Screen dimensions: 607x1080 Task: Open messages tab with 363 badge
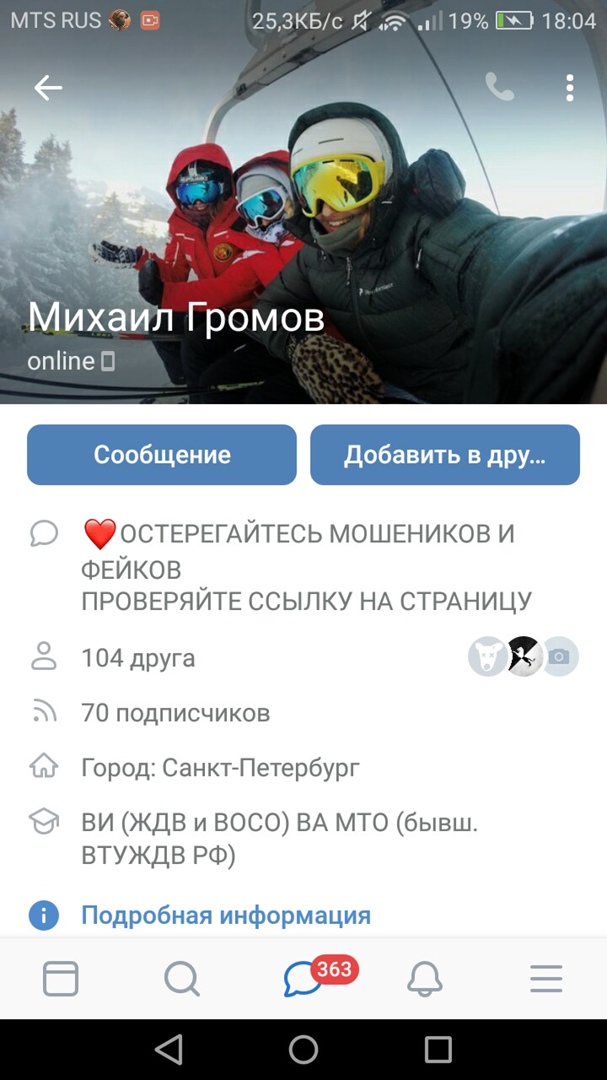point(304,978)
